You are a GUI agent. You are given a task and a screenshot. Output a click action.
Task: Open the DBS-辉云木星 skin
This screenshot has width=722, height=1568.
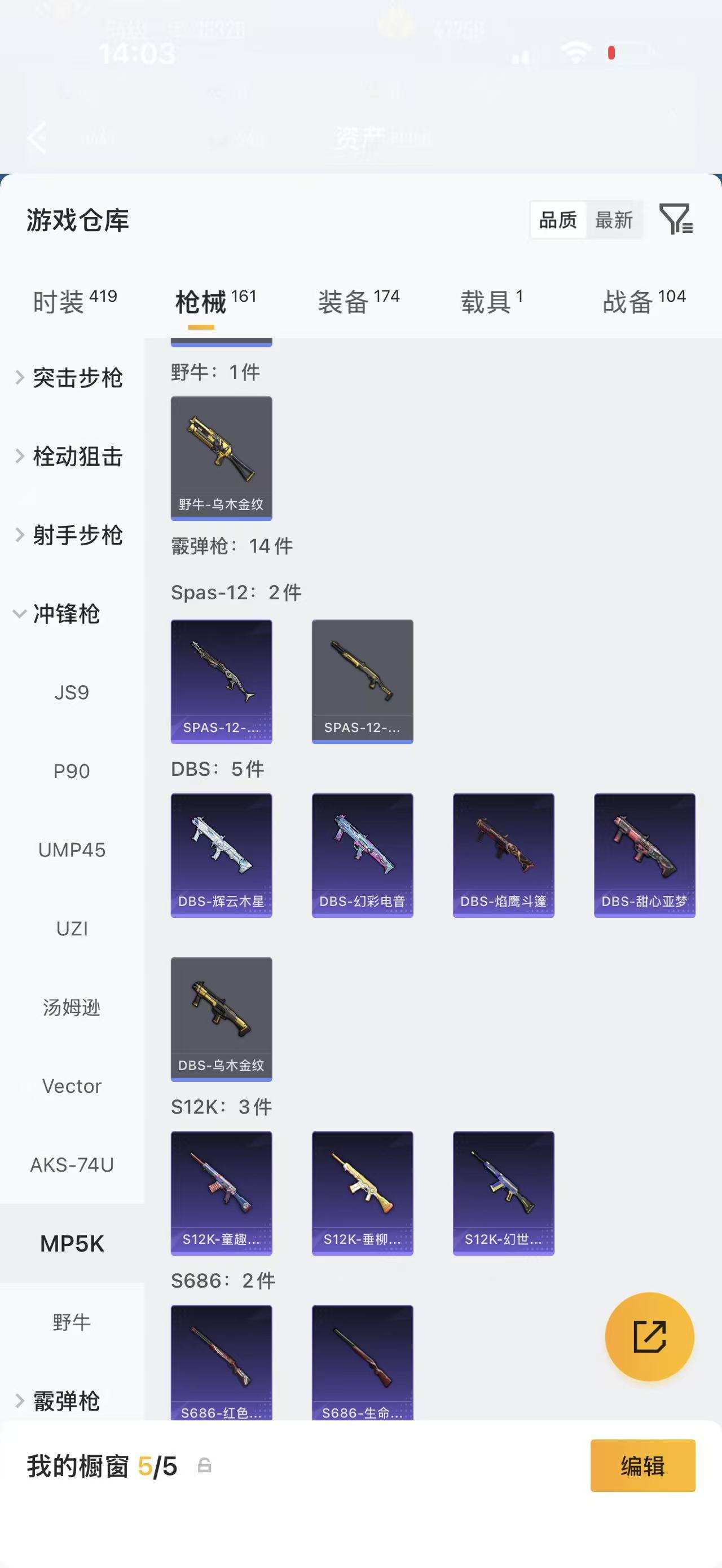pos(221,855)
